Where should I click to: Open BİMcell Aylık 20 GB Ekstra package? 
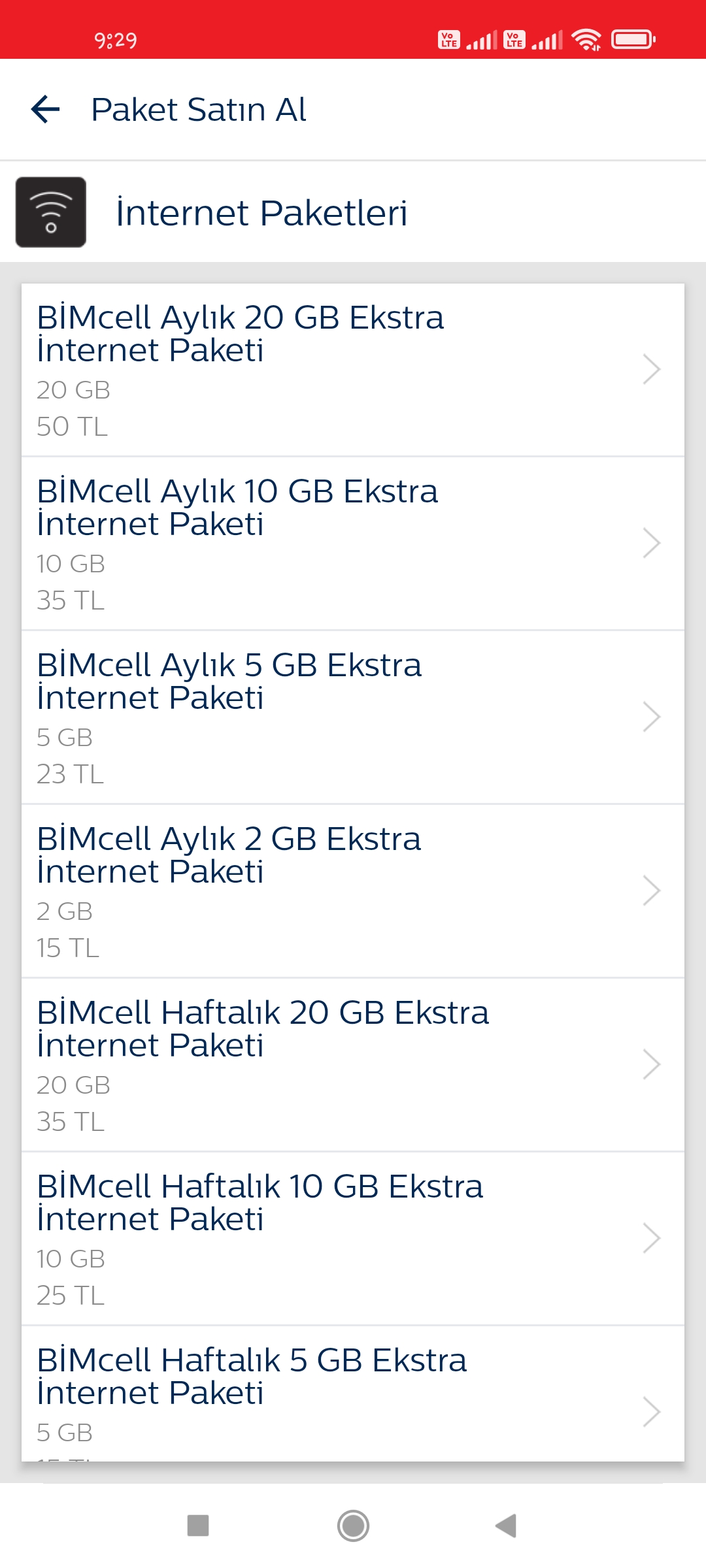(353, 370)
